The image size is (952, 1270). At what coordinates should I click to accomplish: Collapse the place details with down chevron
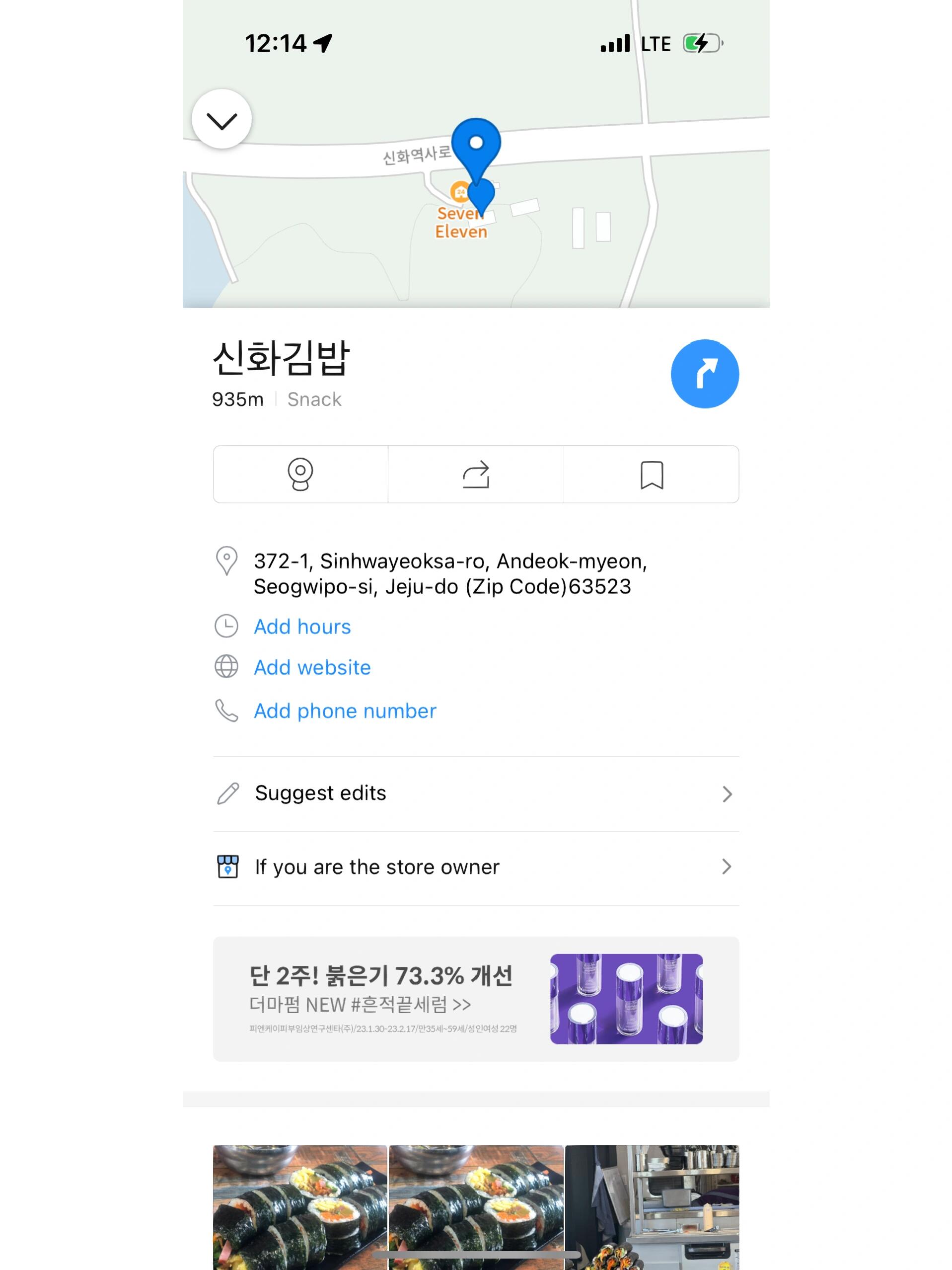point(221,119)
